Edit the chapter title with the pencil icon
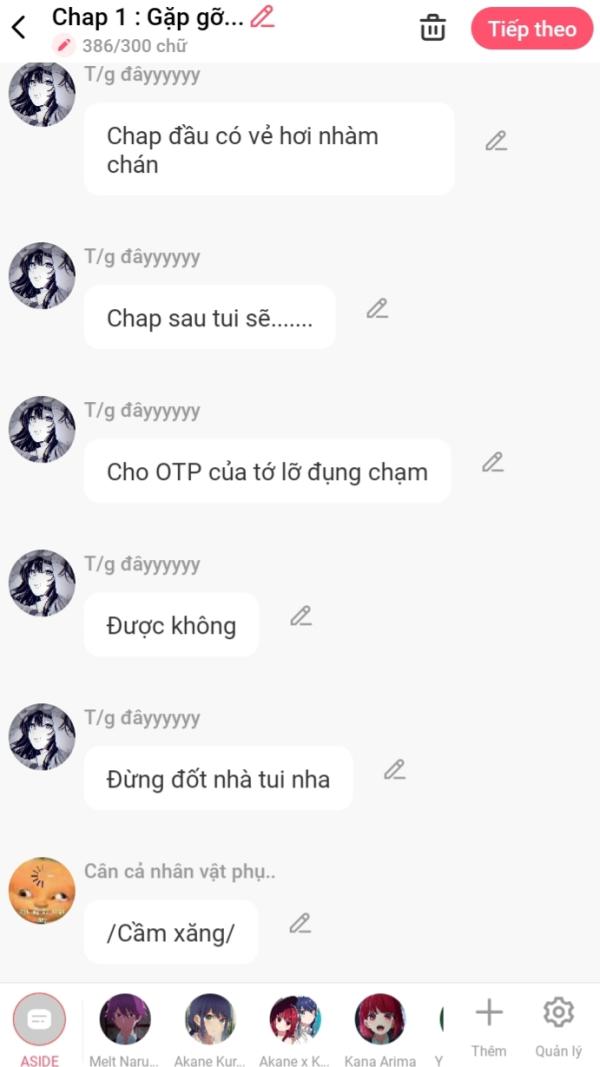This screenshot has height=1067, width=600. [x=262, y=16]
